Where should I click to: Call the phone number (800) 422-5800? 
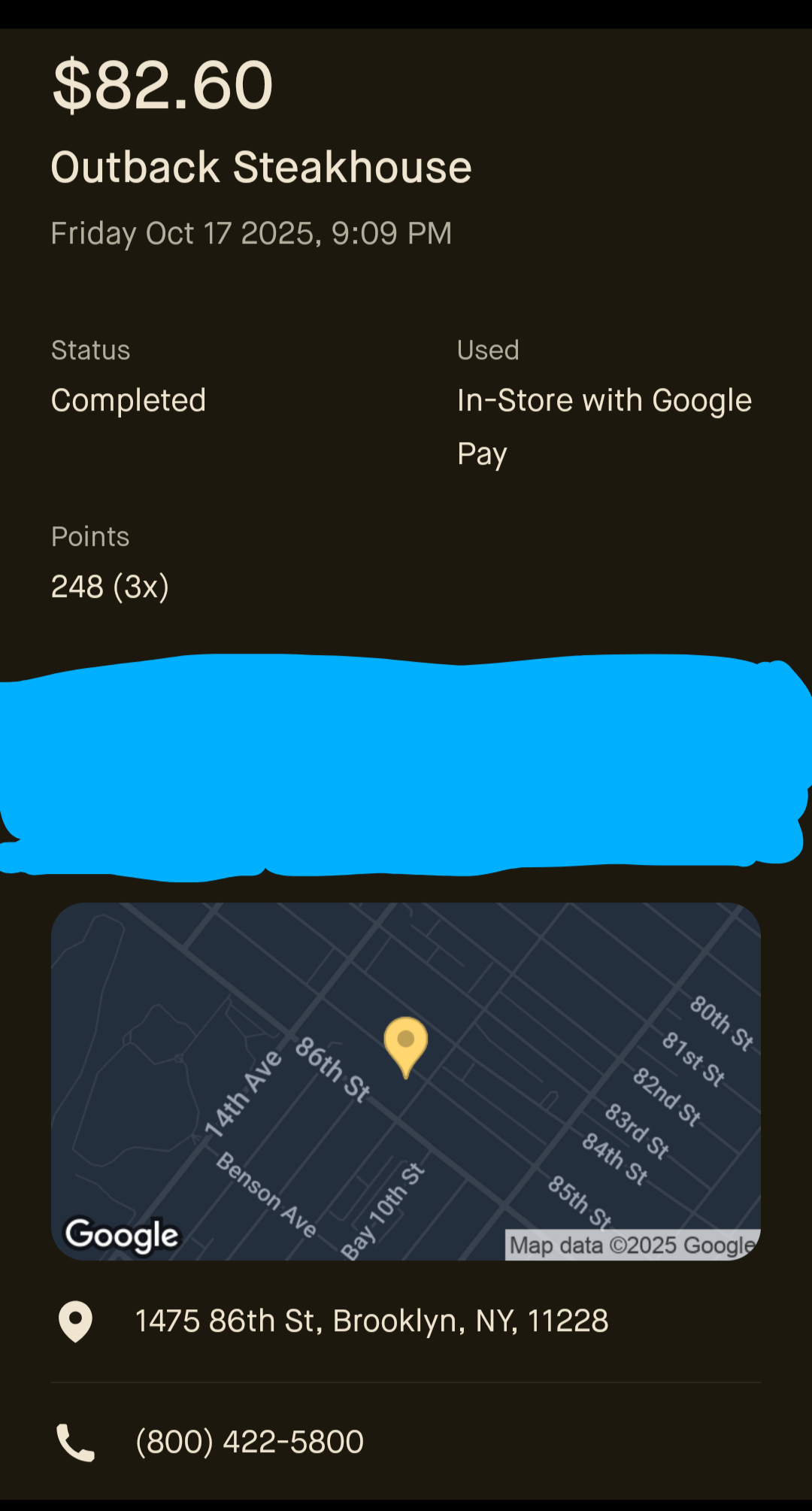(249, 1442)
